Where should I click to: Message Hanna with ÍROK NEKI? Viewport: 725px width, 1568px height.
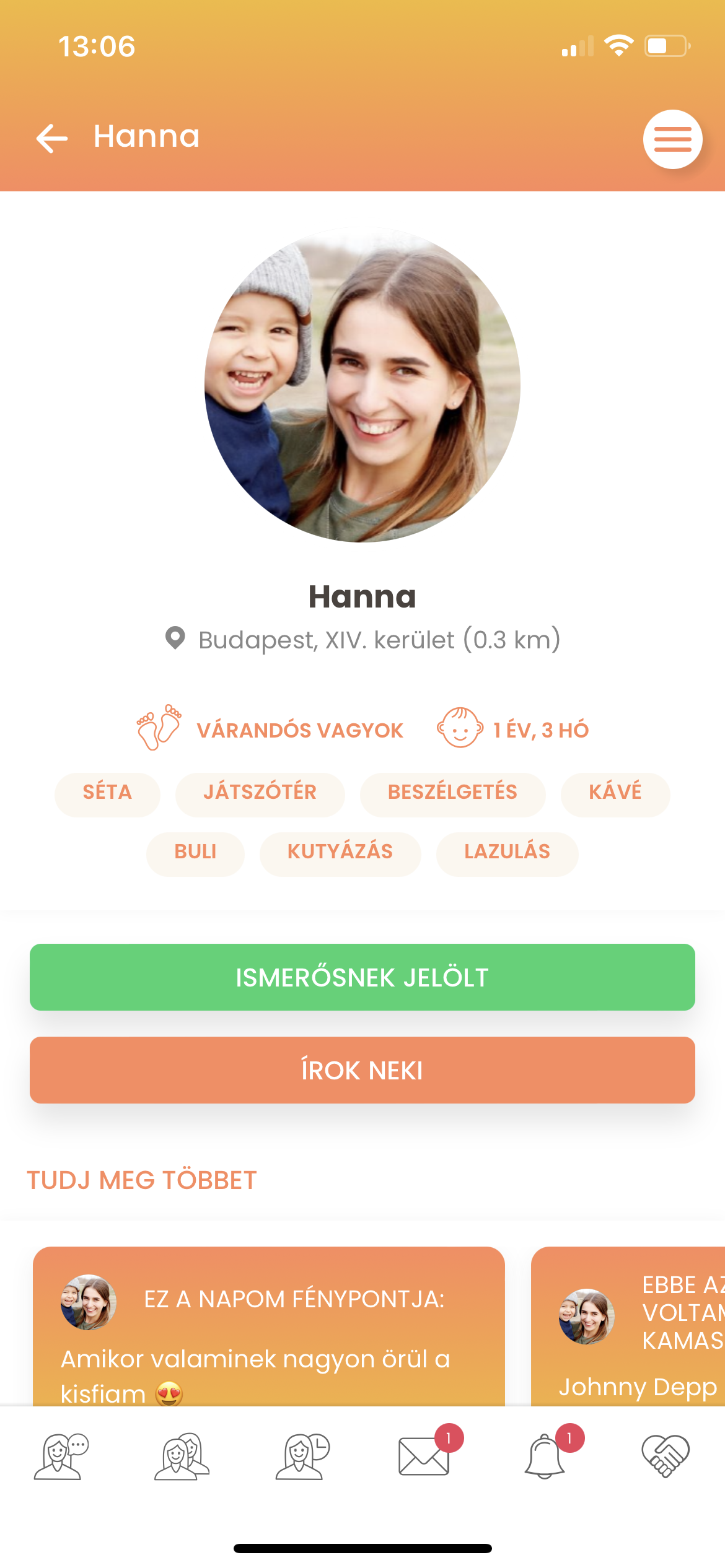coord(362,1070)
